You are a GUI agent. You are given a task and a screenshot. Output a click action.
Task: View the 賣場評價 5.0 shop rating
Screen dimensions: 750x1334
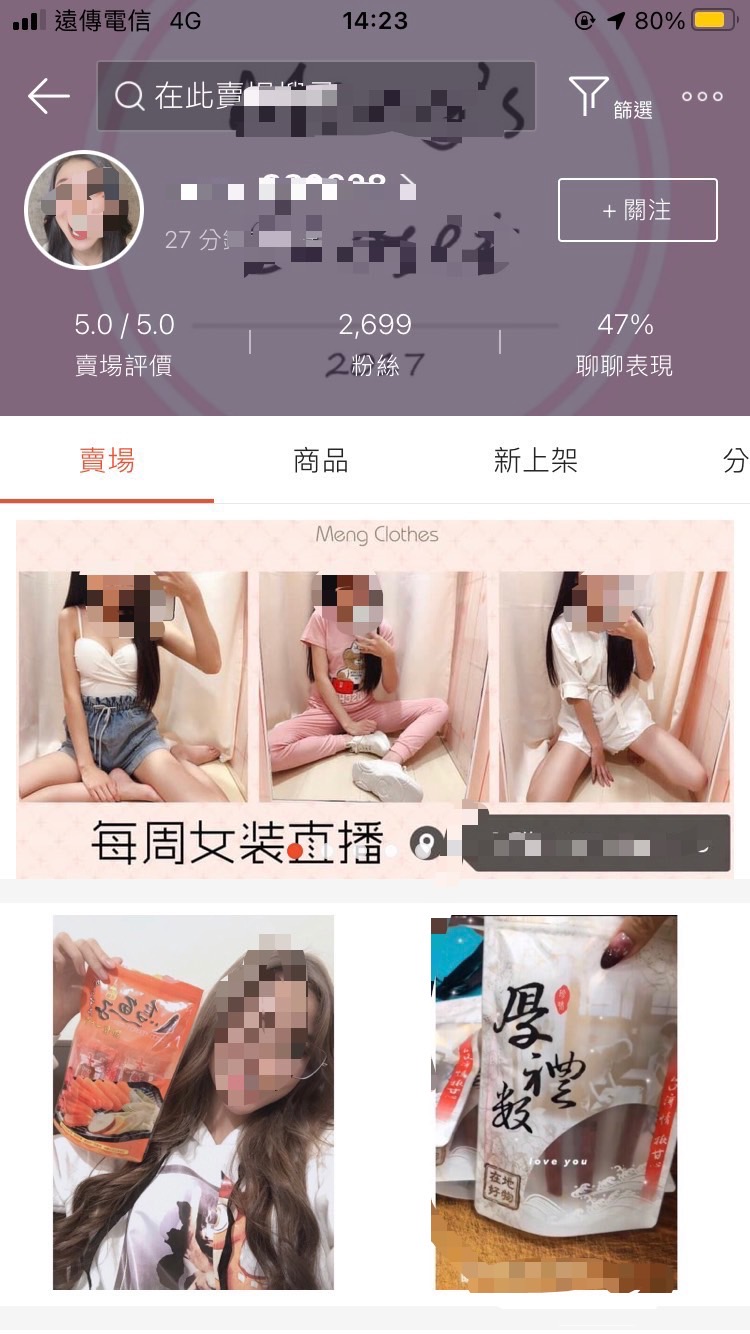124,343
